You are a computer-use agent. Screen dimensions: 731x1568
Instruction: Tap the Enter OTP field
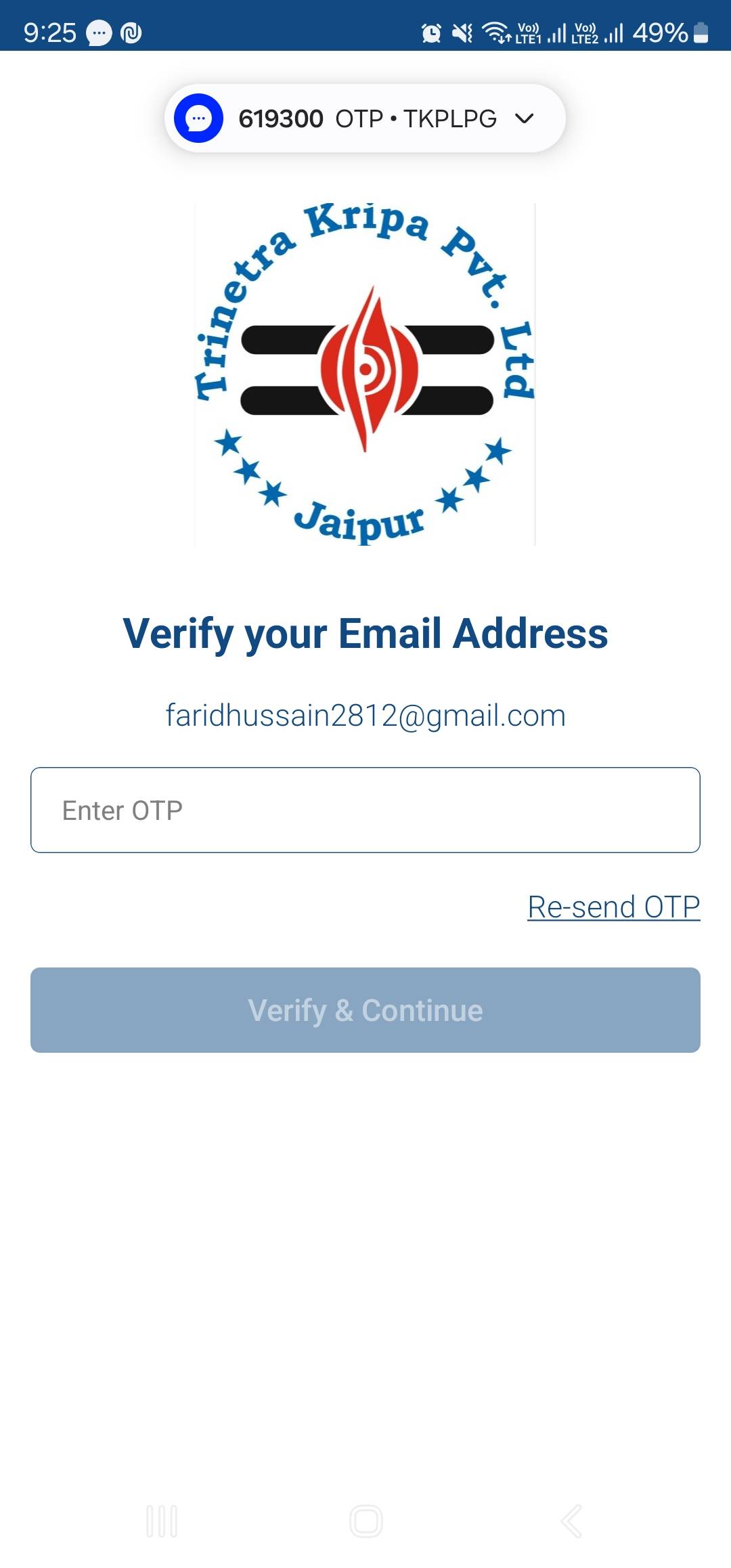[x=365, y=810]
